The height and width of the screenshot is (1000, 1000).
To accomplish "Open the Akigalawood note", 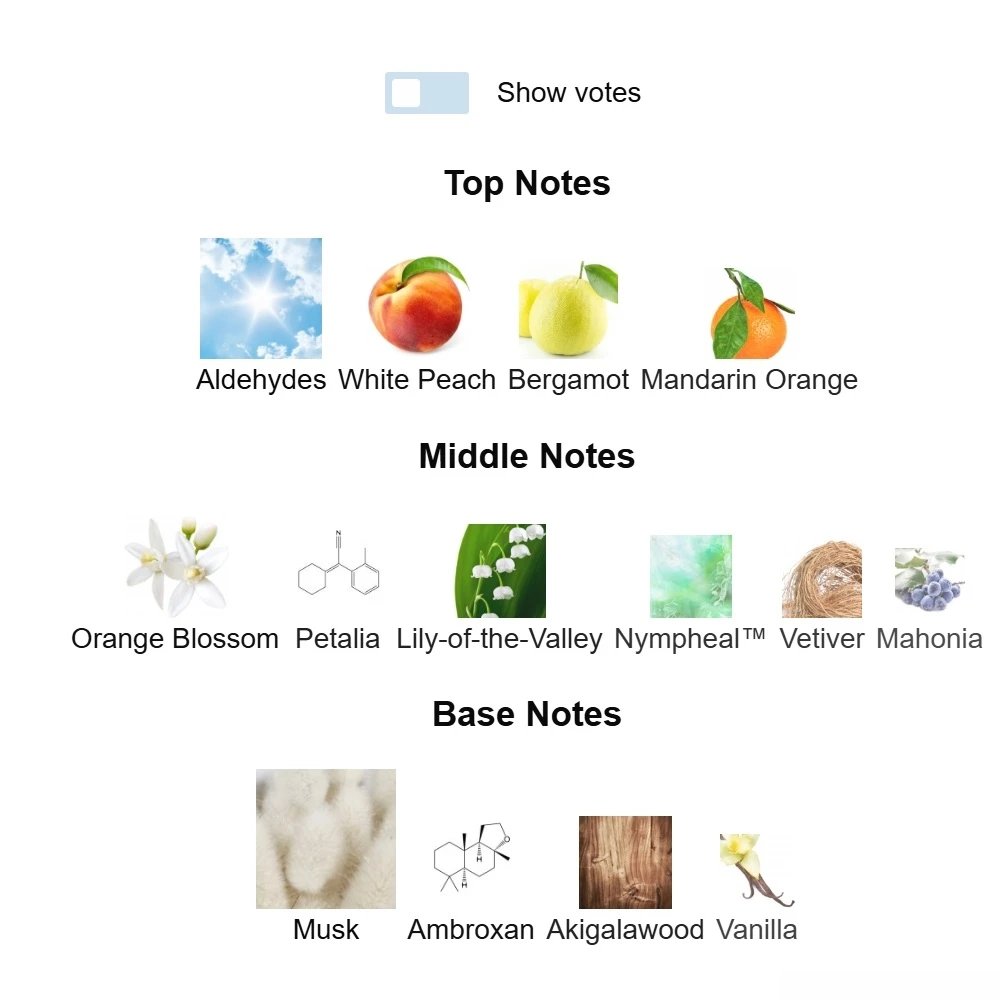I will 625,862.
